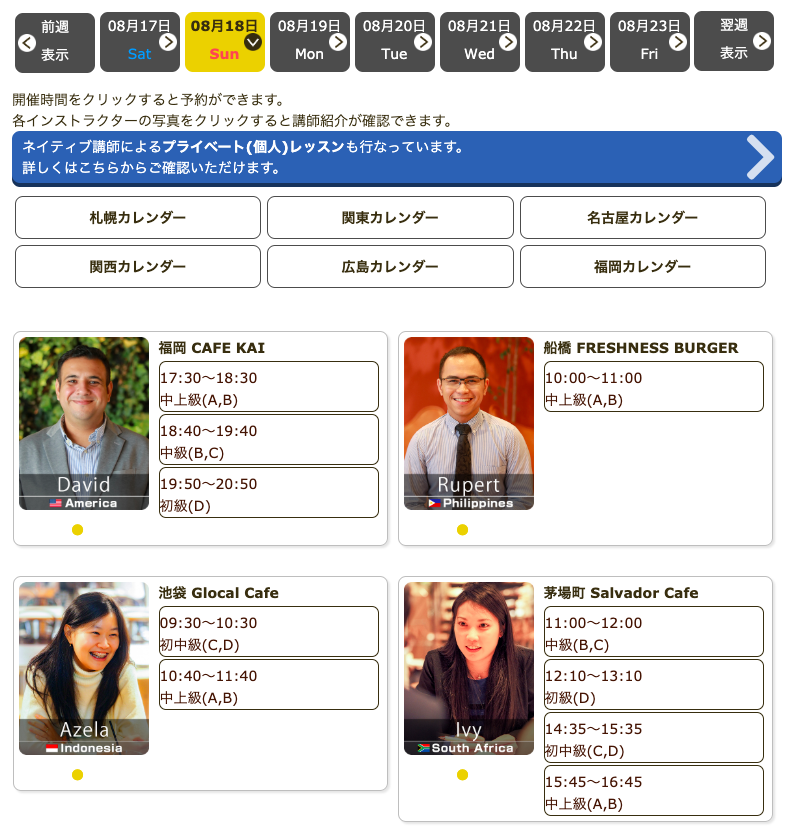
Task: Open the 関東カレンダー calendar
Action: click(x=390, y=217)
